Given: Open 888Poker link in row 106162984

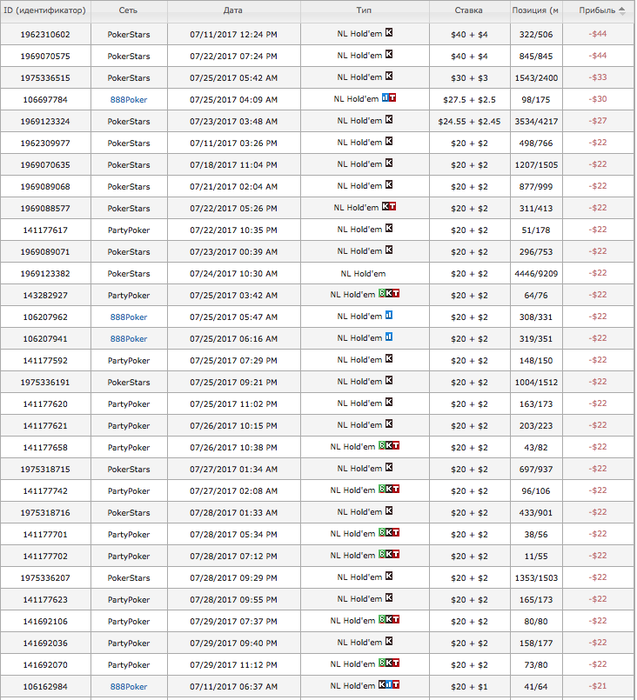Looking at the screenshot, I should pos(128,687).
